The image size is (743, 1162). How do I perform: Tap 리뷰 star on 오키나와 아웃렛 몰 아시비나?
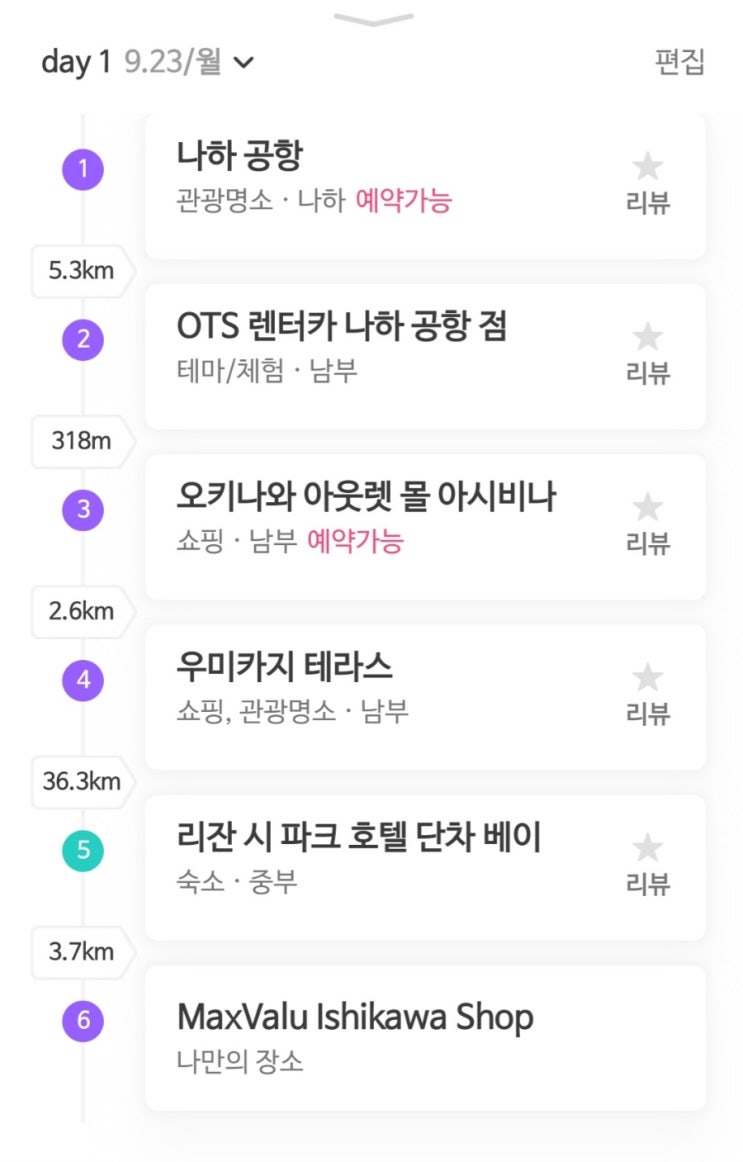pyautogui.click(x=648, y=522)
